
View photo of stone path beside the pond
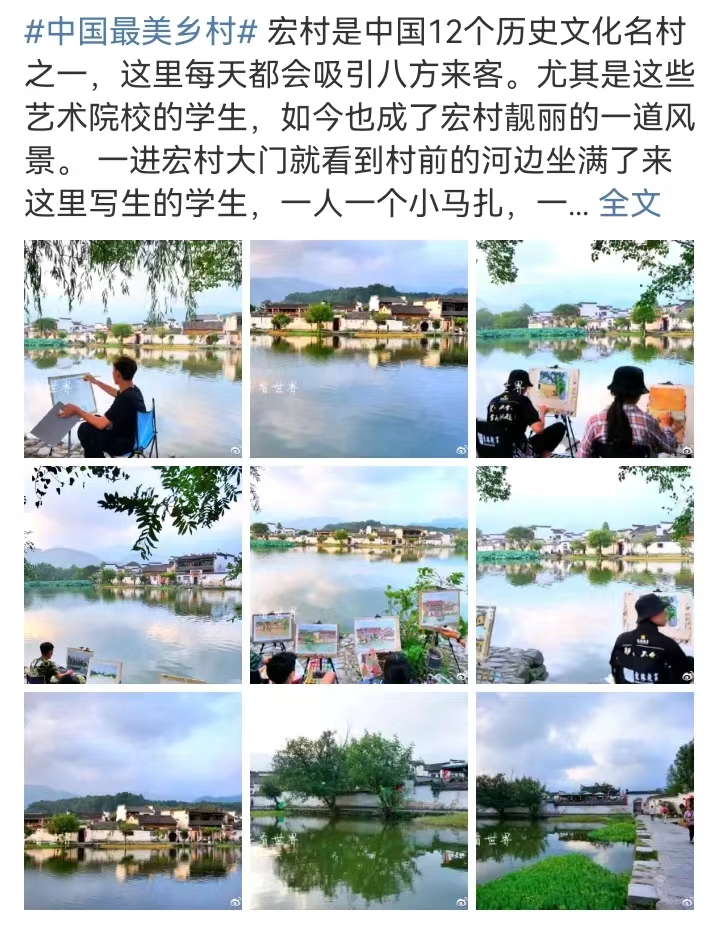(585, 801)
